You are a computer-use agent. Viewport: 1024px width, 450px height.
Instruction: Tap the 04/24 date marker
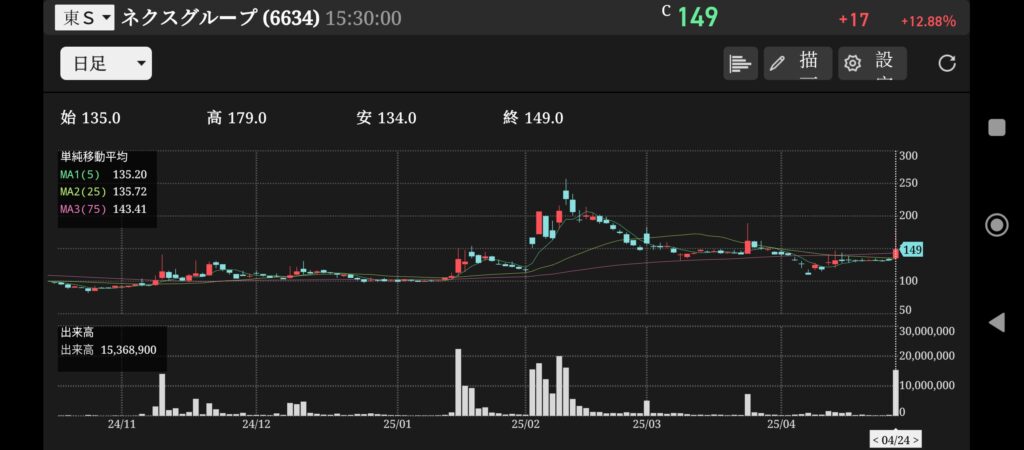[x=895, y=439]
